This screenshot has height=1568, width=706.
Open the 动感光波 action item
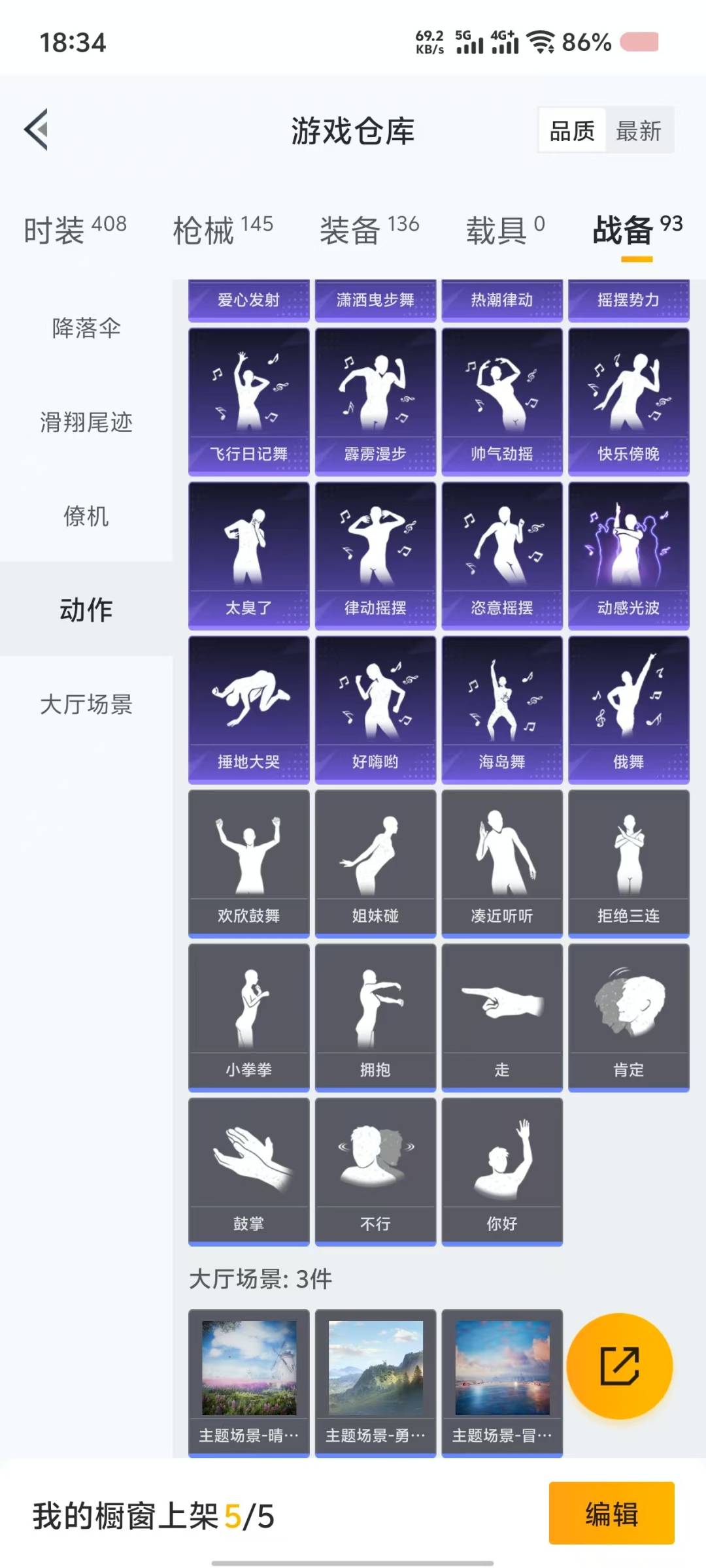pos(628,555)
